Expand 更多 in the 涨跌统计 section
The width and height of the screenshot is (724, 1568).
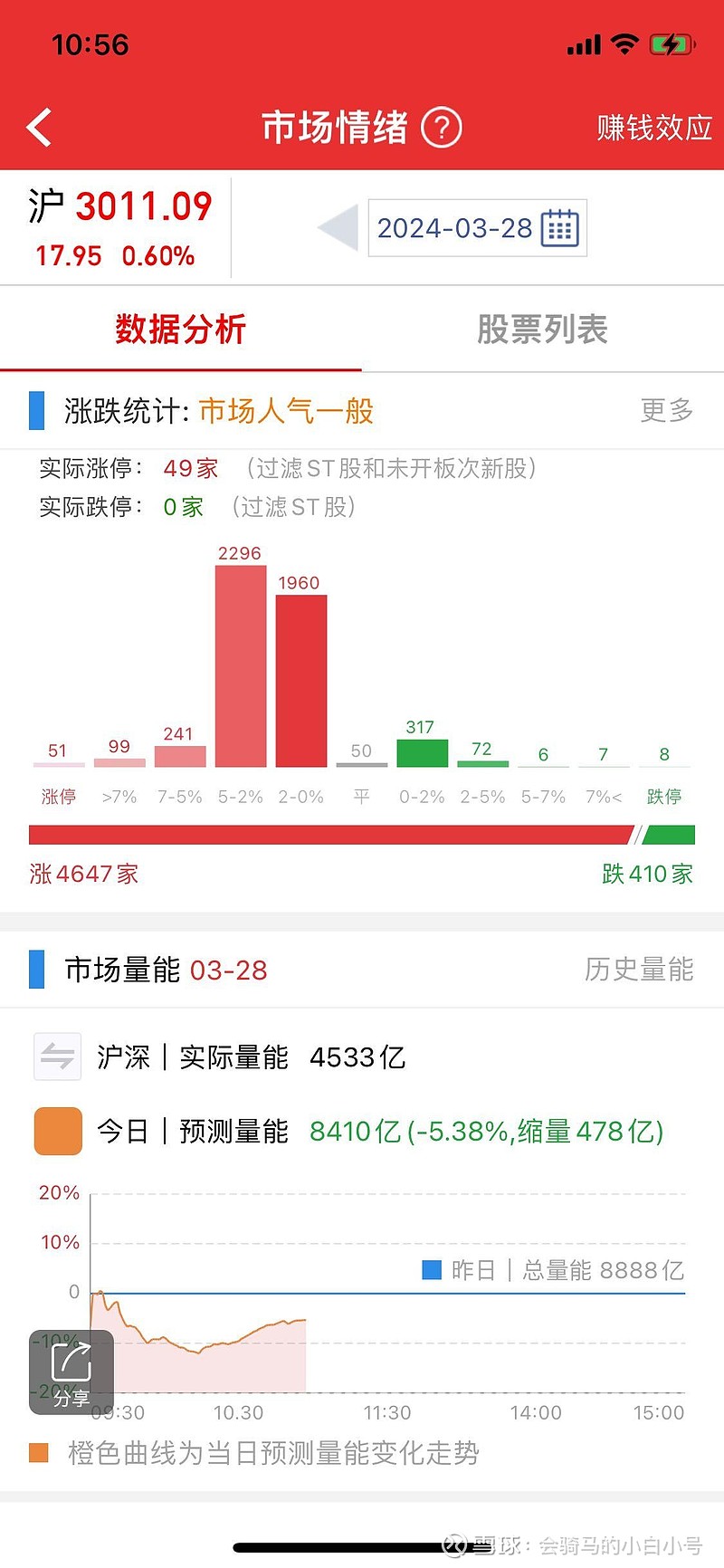coord(665,412)
